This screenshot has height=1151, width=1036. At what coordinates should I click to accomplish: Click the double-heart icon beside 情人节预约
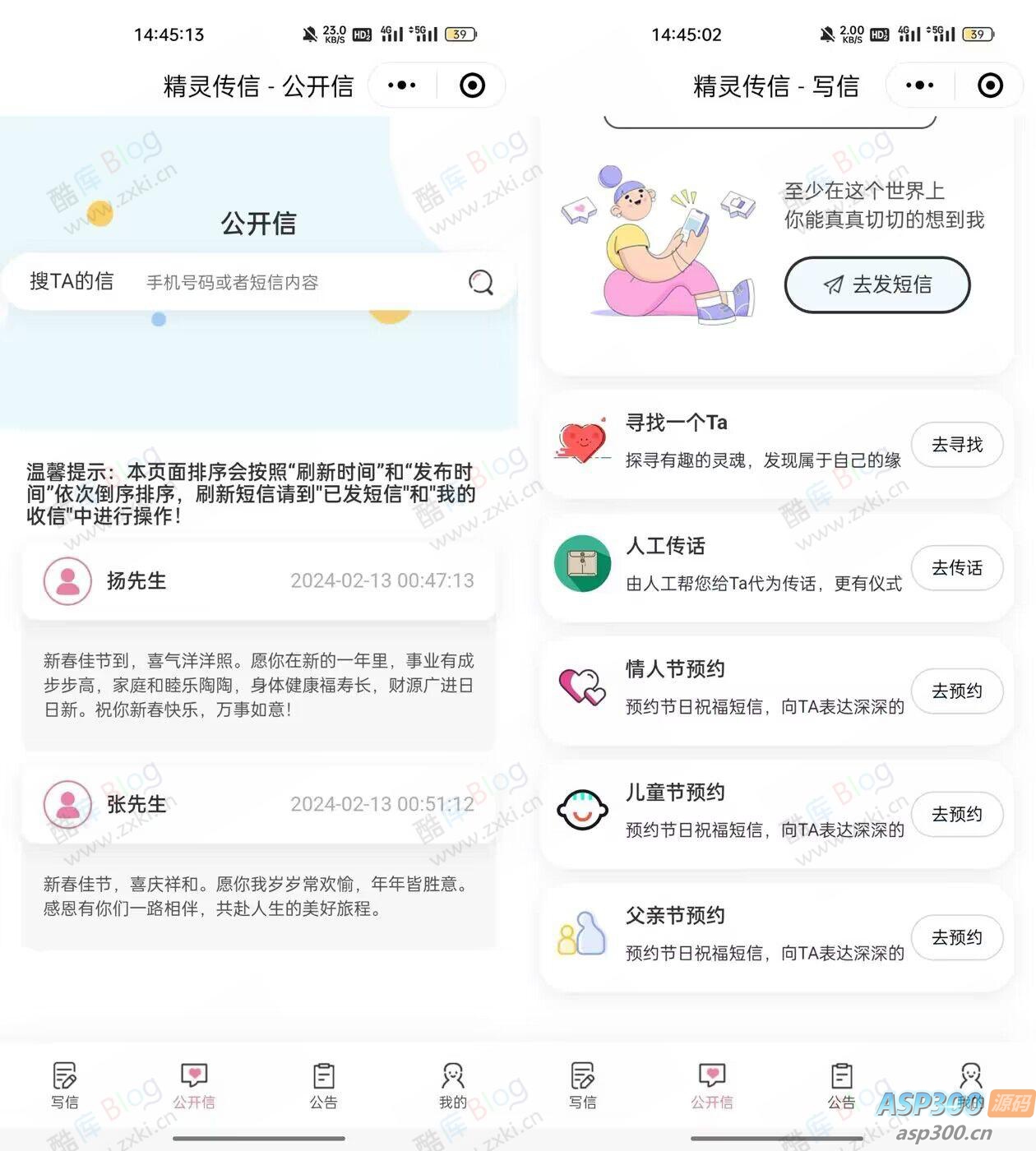pyautogui.click(x=582, y=687)
